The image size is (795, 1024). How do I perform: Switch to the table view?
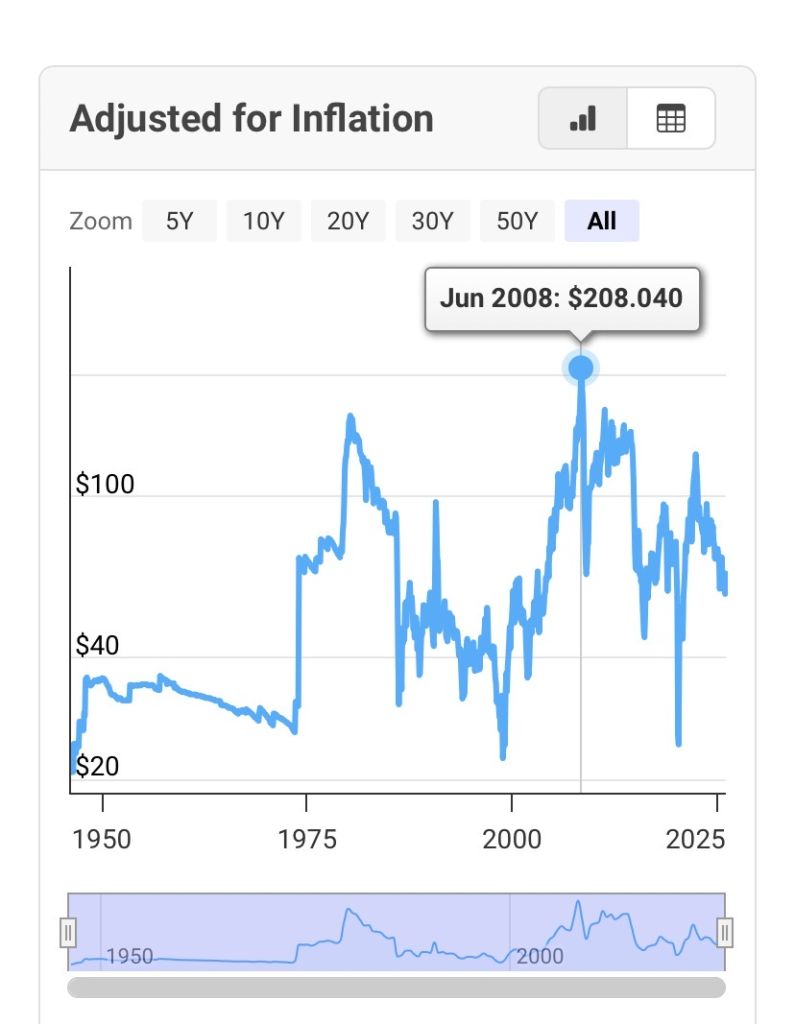click(670, 119)
